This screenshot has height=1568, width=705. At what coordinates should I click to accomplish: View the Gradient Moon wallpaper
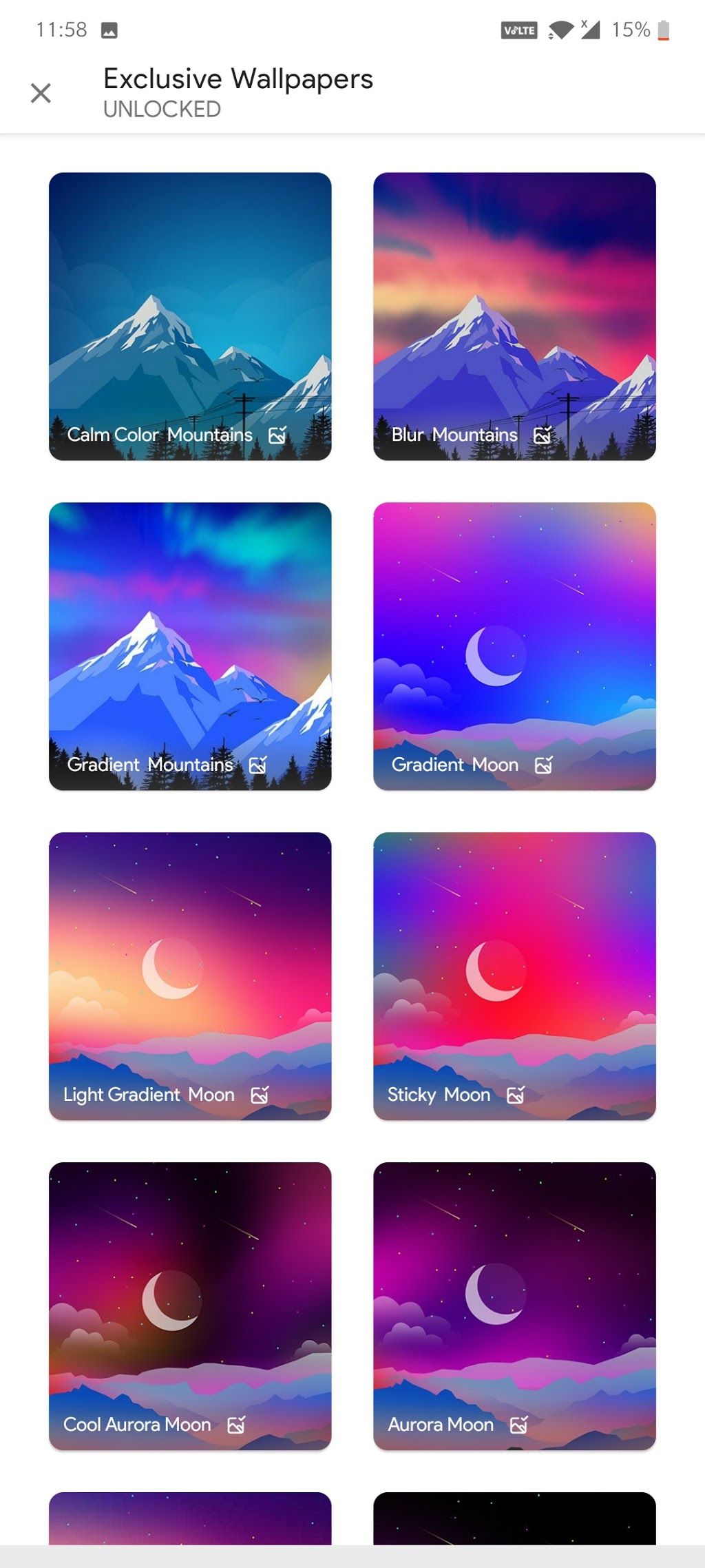[514, 646]
